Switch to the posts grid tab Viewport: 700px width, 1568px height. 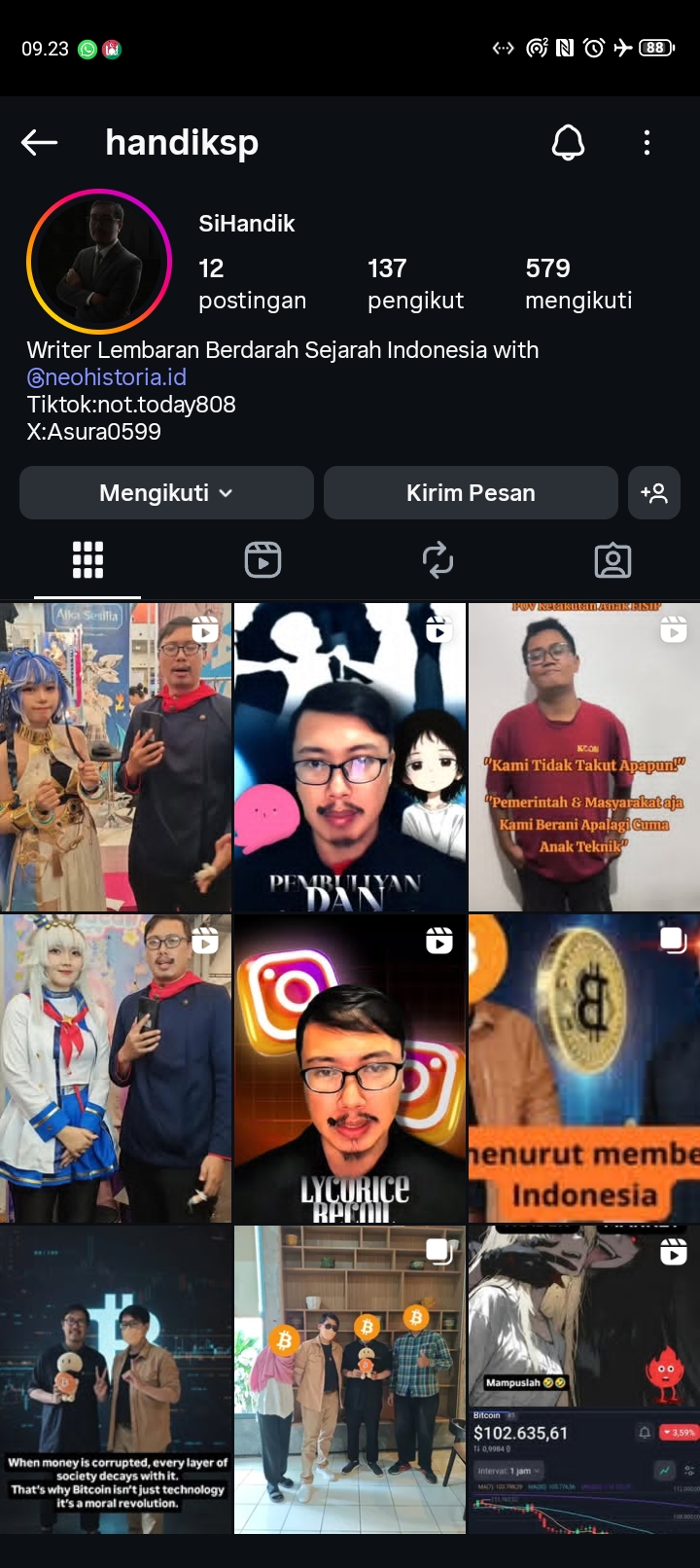[87, 560]
